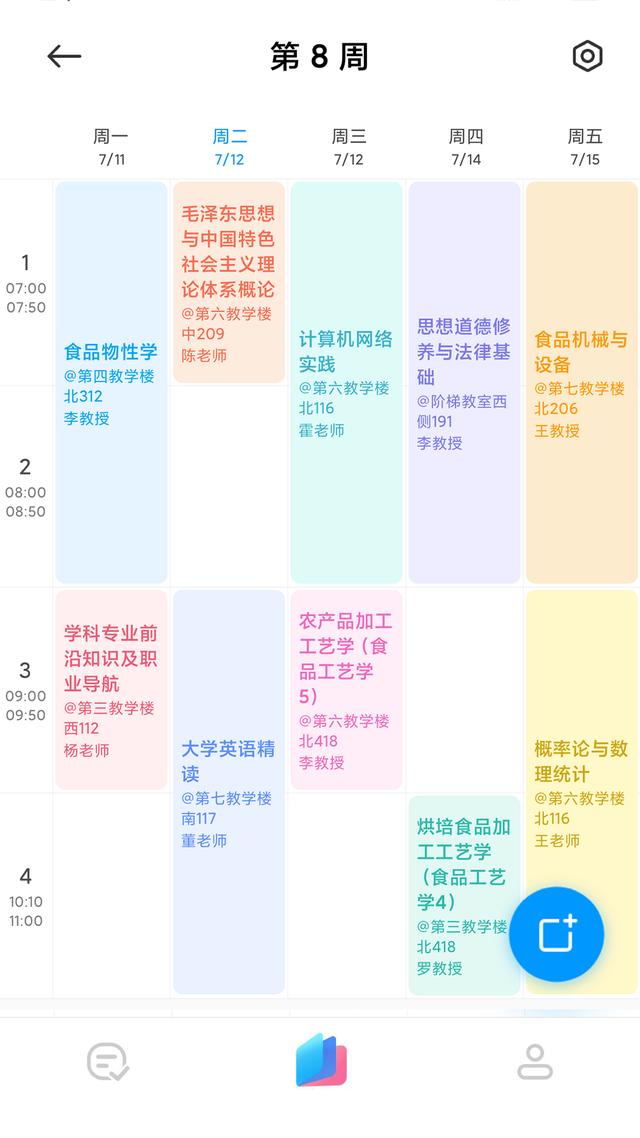
Task: Tap the 第 8 周 week title
Action: (x=319, y=57)
